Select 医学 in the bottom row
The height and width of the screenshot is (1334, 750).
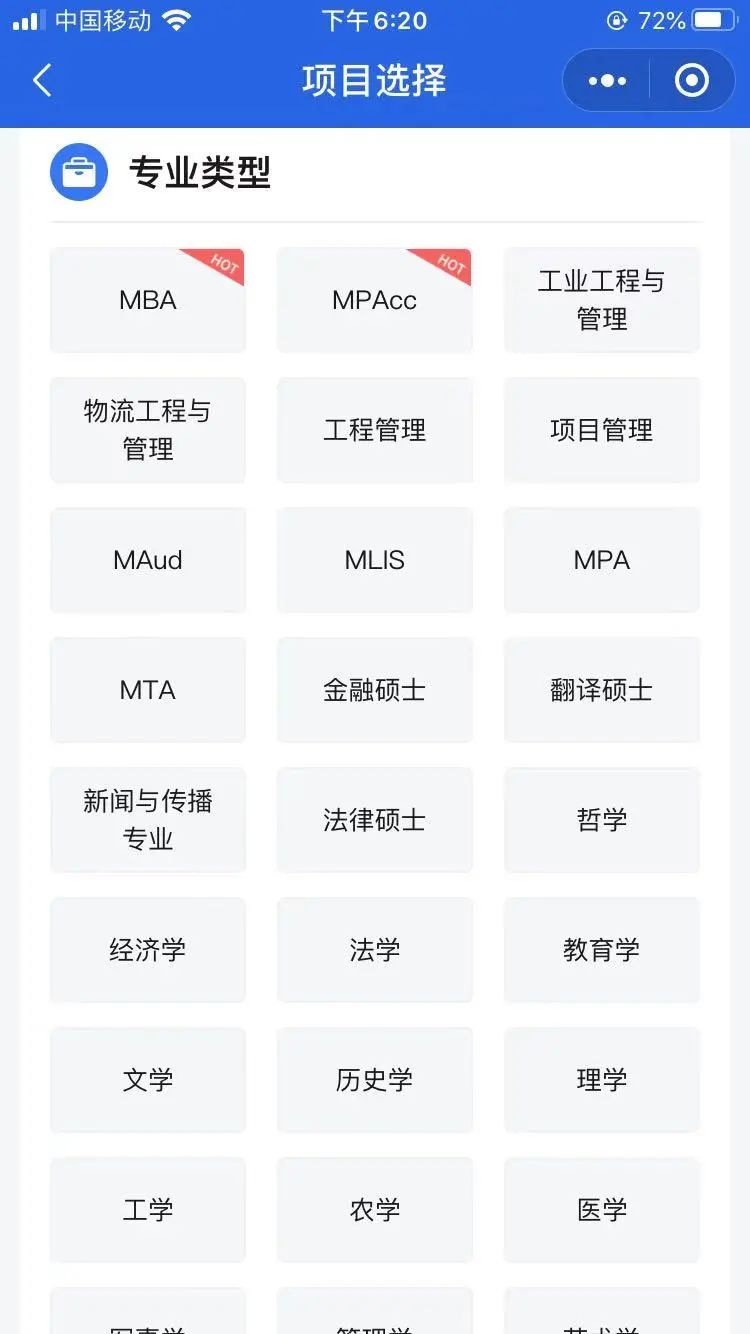click(x=601, y=1210)
